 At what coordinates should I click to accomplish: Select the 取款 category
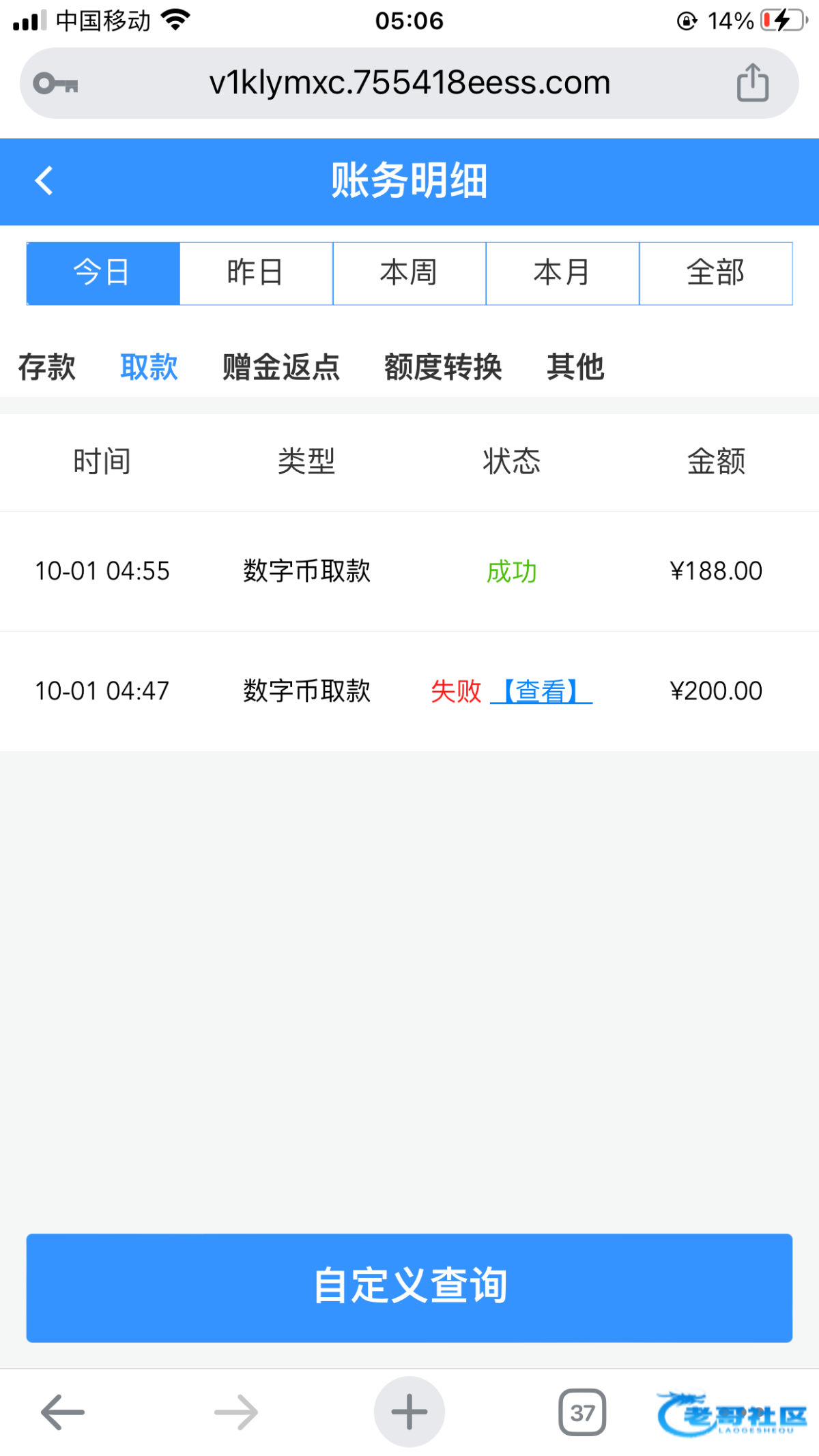tap(149, 367)
